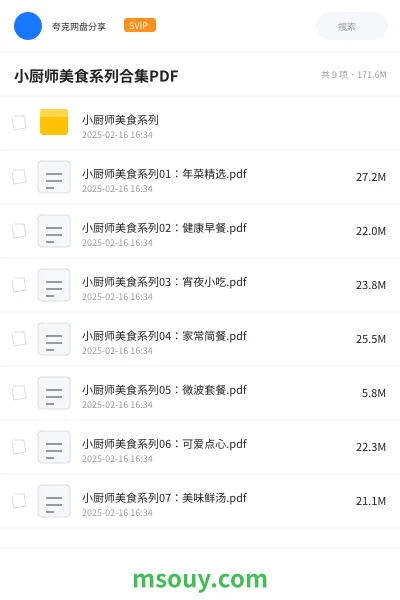Screen dimensions: 400x600
Task: Select the checkbox for 小厨师美食系列 folder
Action: point(19,123)
